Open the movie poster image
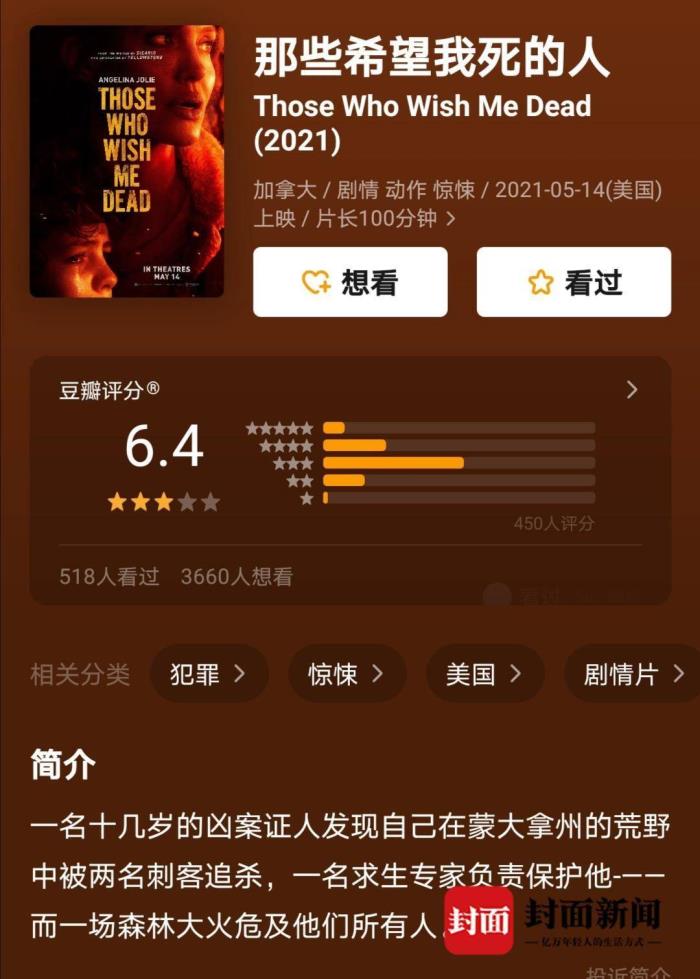This screenshot has height=979, width=700. point(127,162)
